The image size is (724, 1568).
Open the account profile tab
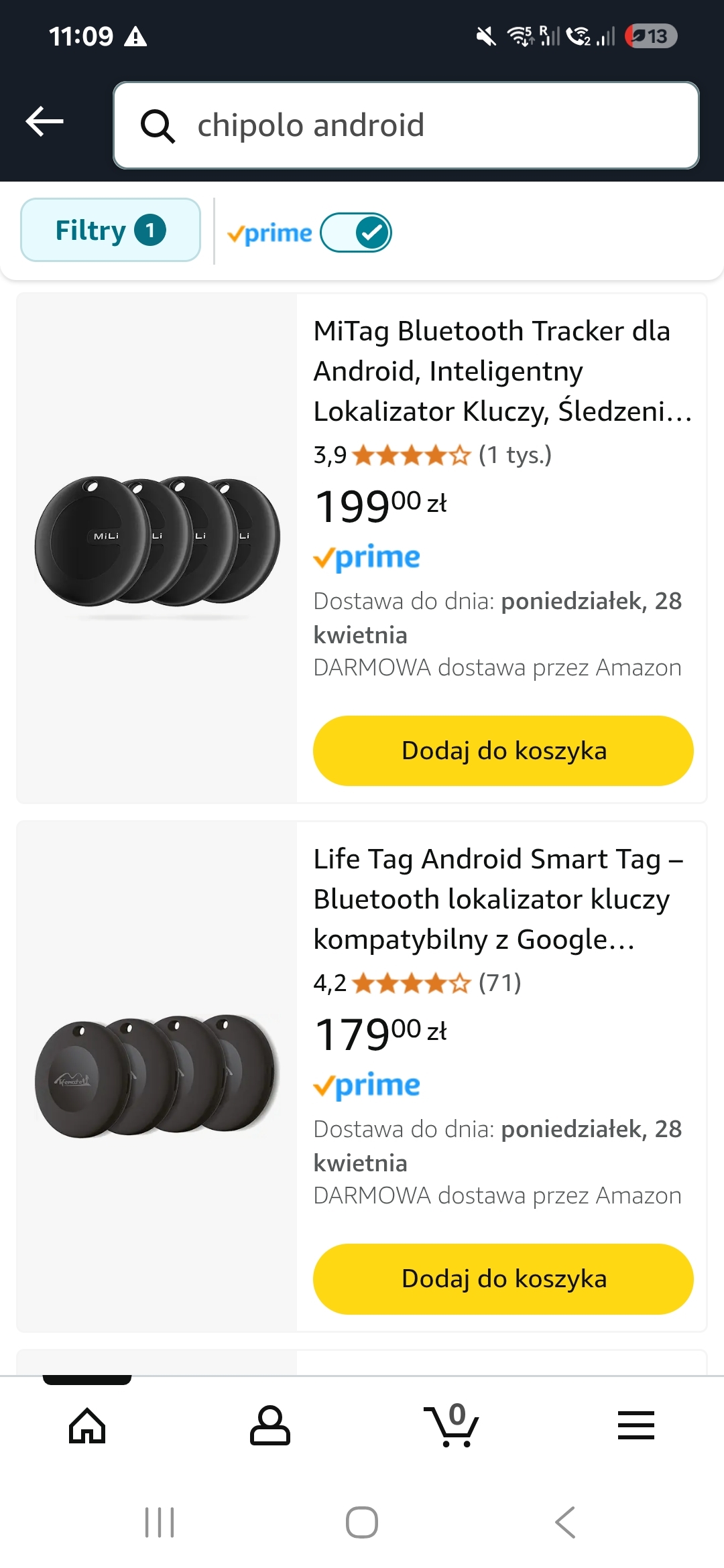[269, 1425]
